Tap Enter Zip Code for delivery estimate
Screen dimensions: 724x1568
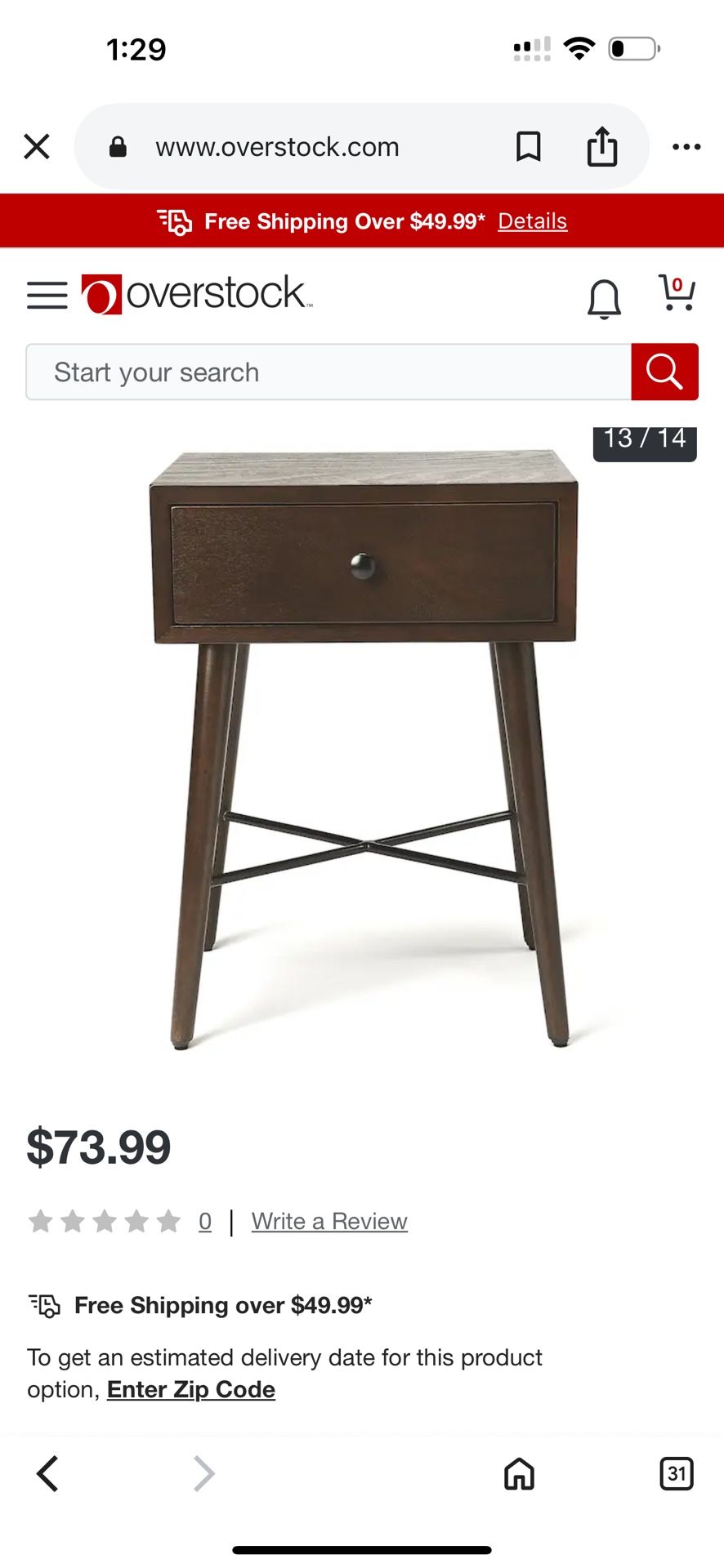pyautogui.click(x=190, y=1388)
